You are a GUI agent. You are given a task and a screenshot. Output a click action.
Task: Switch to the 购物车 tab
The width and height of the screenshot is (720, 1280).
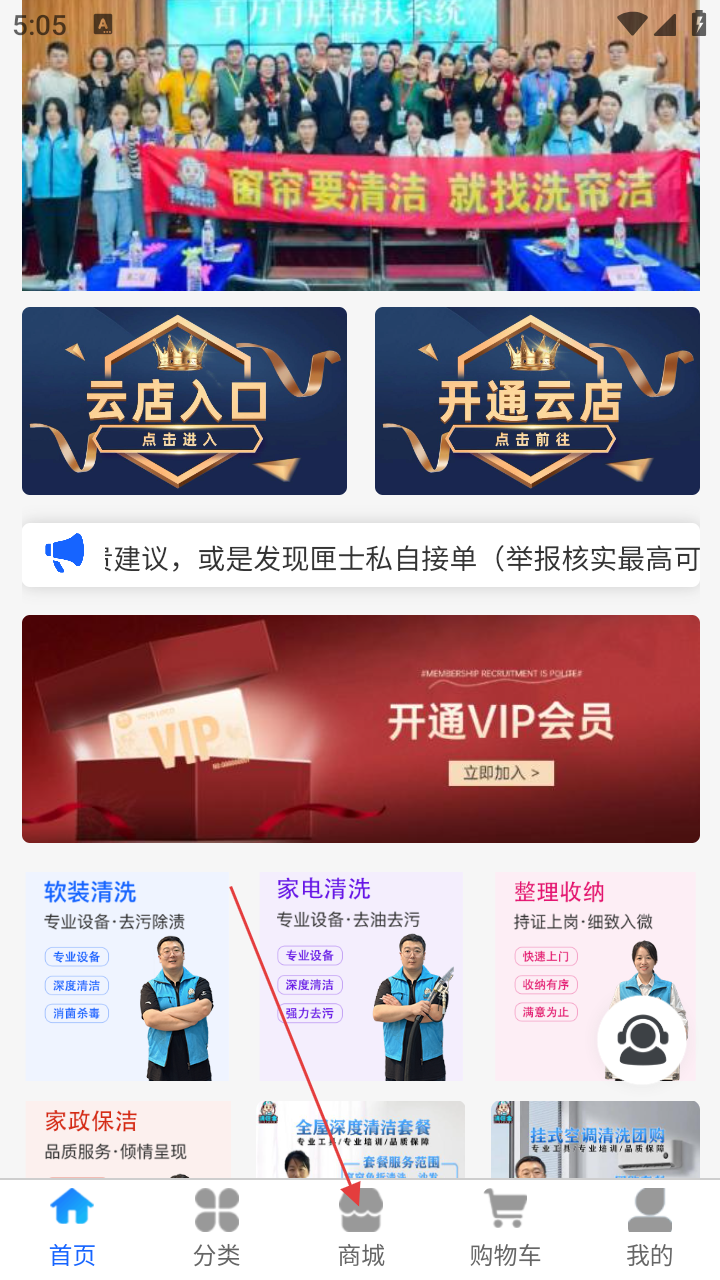click(x=505, y=1228)
